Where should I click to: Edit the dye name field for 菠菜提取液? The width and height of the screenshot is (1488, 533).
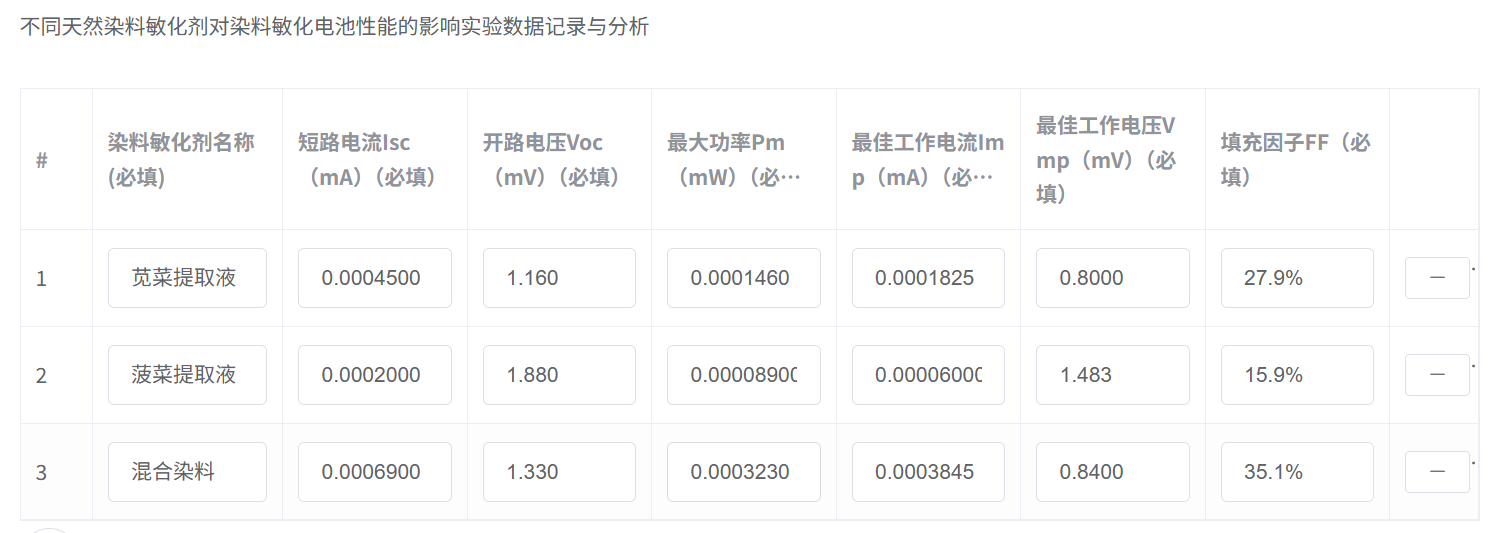tap(187, 375)
